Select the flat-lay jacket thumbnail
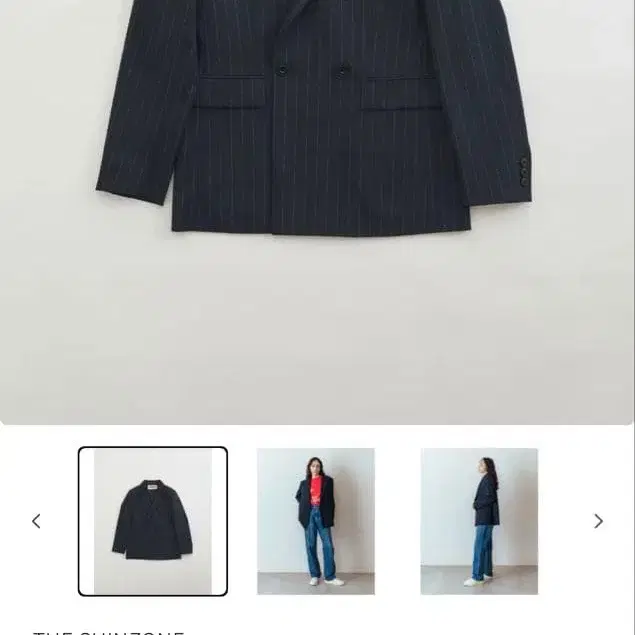635x635 pixels. click(153, 521)
